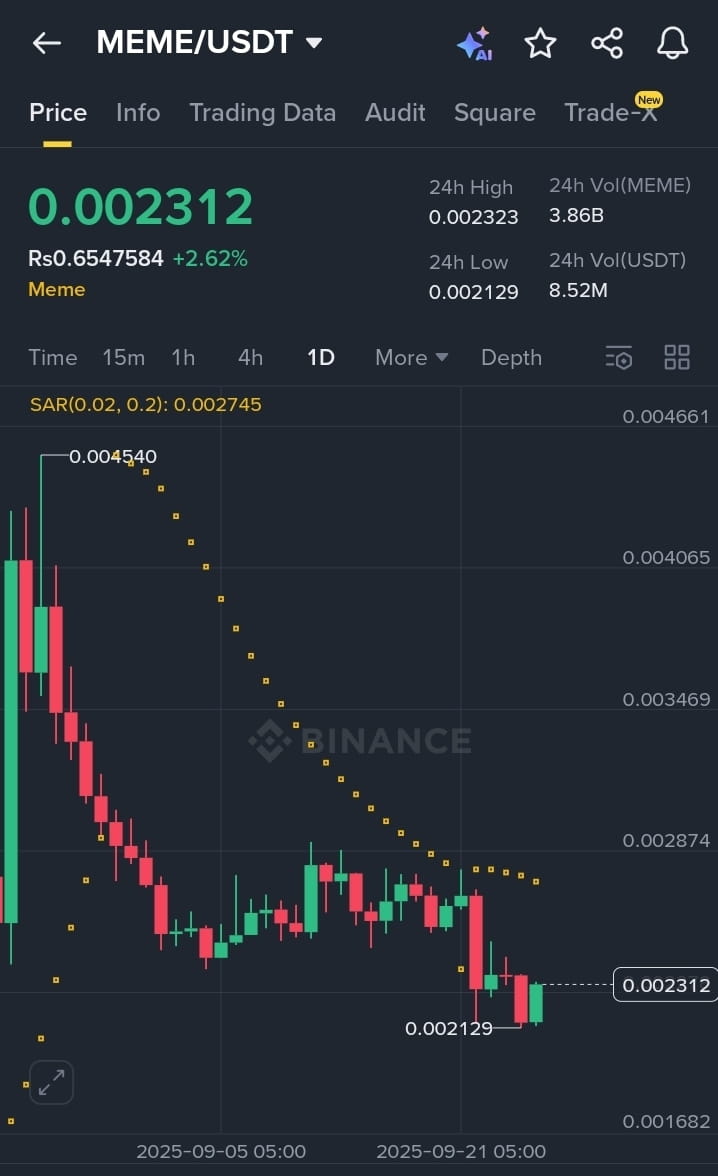Switch to the Audit tab
This screenshot has width=718, height=1176.
395,113
